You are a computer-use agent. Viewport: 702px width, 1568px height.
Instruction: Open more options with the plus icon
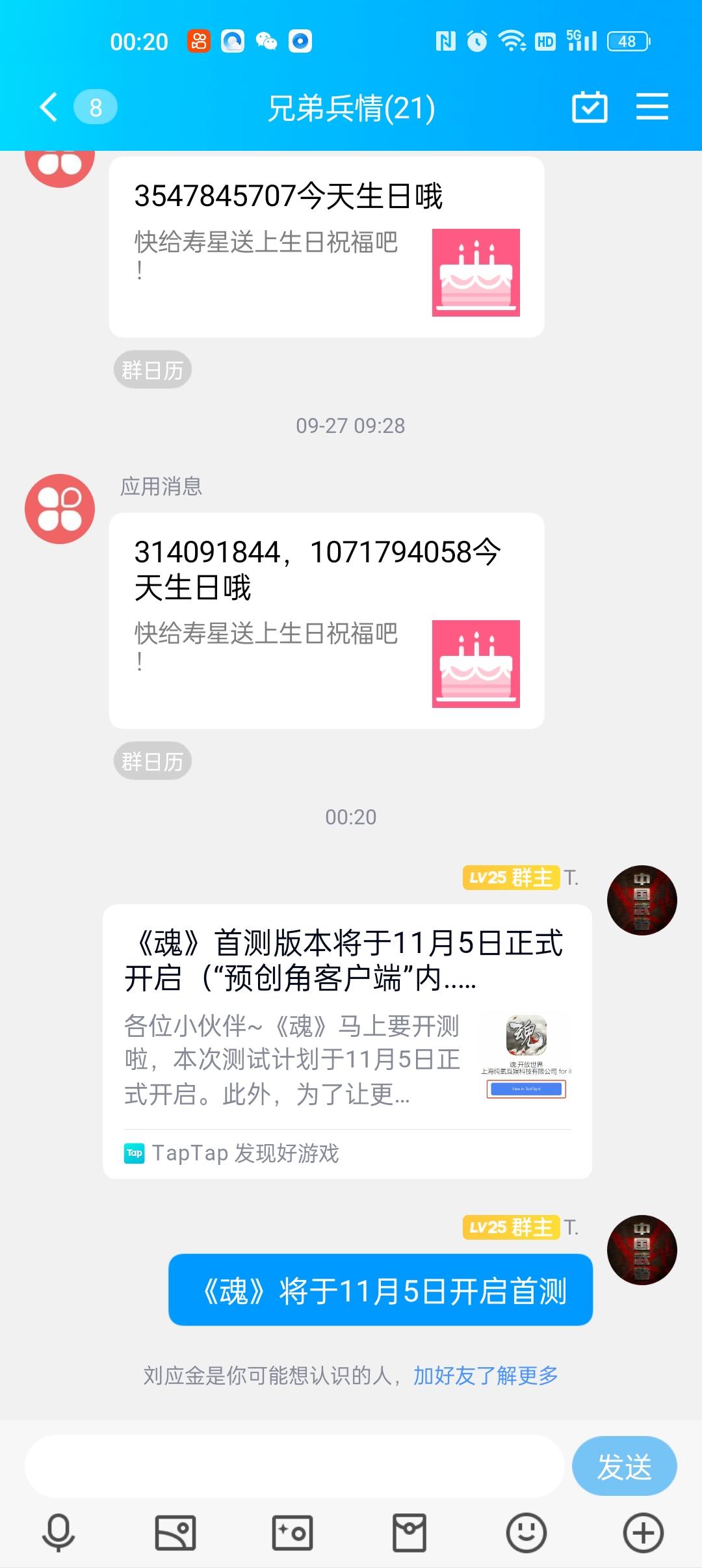tap(643, 1532)
